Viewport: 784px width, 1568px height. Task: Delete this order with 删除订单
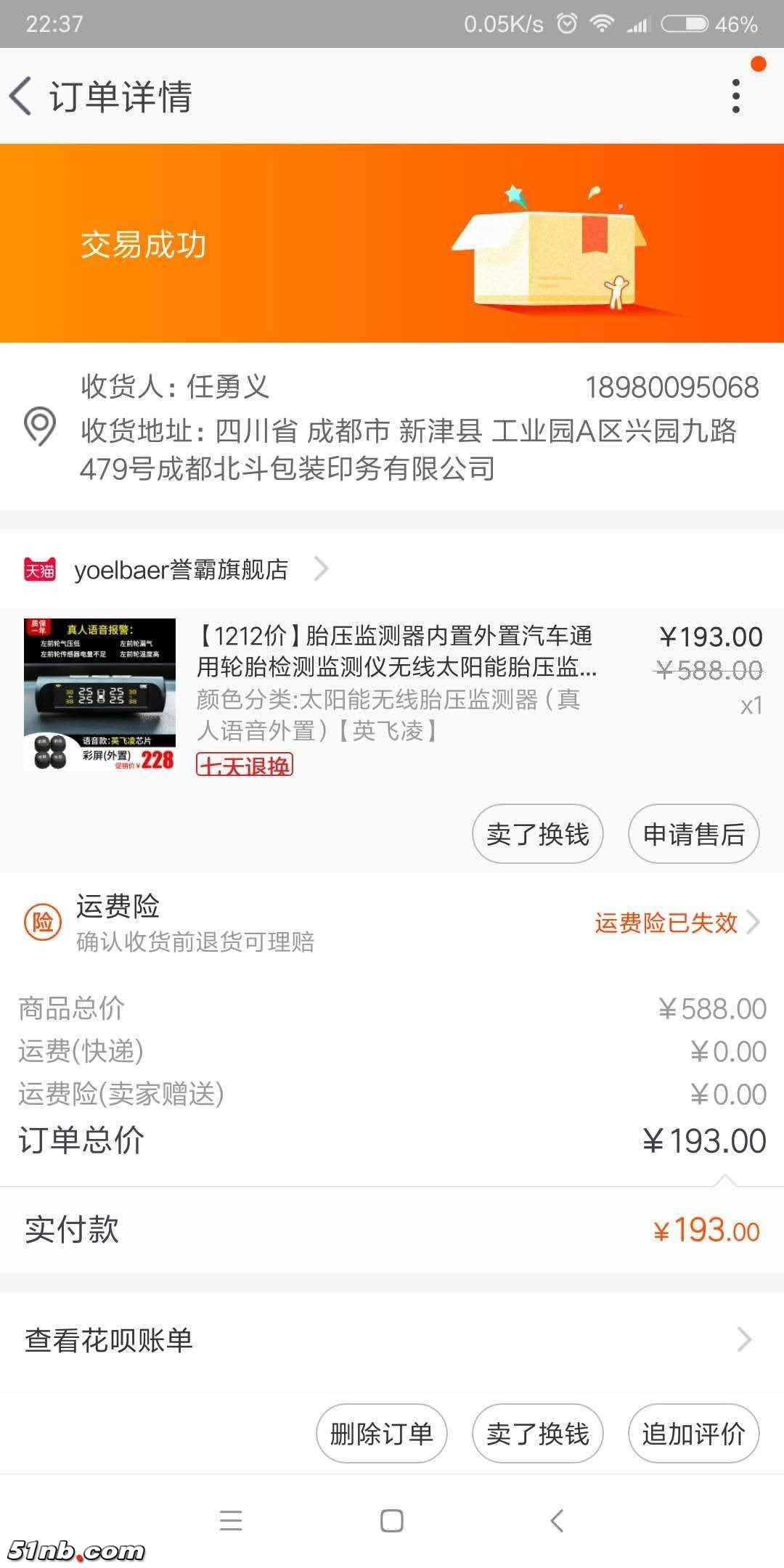coord(381,1434)
